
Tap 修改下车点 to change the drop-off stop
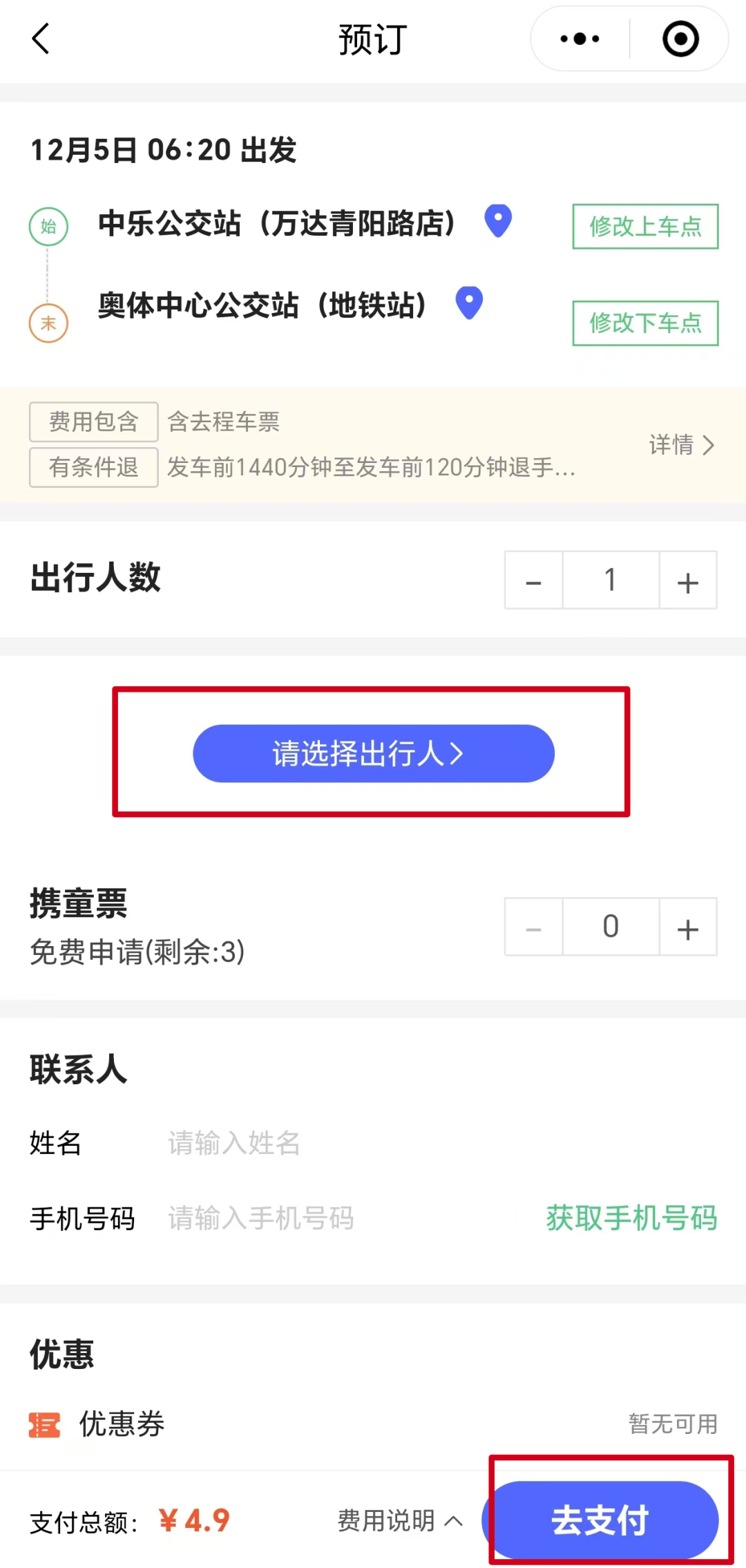pyautogui.click(x=645, y=323)
